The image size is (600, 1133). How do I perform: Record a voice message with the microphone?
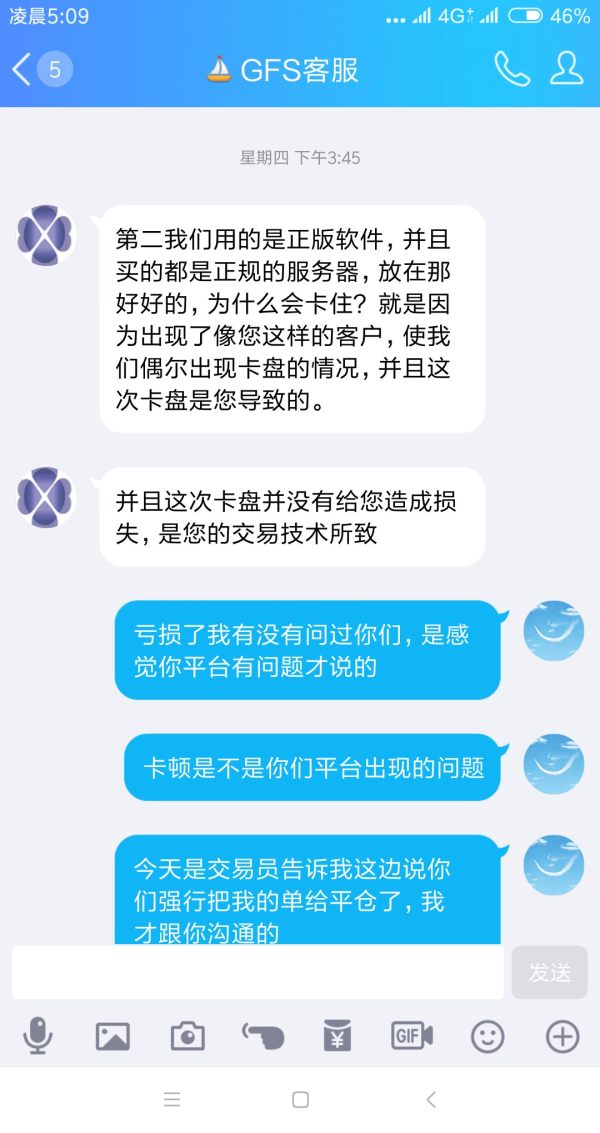pos(38,1036)
